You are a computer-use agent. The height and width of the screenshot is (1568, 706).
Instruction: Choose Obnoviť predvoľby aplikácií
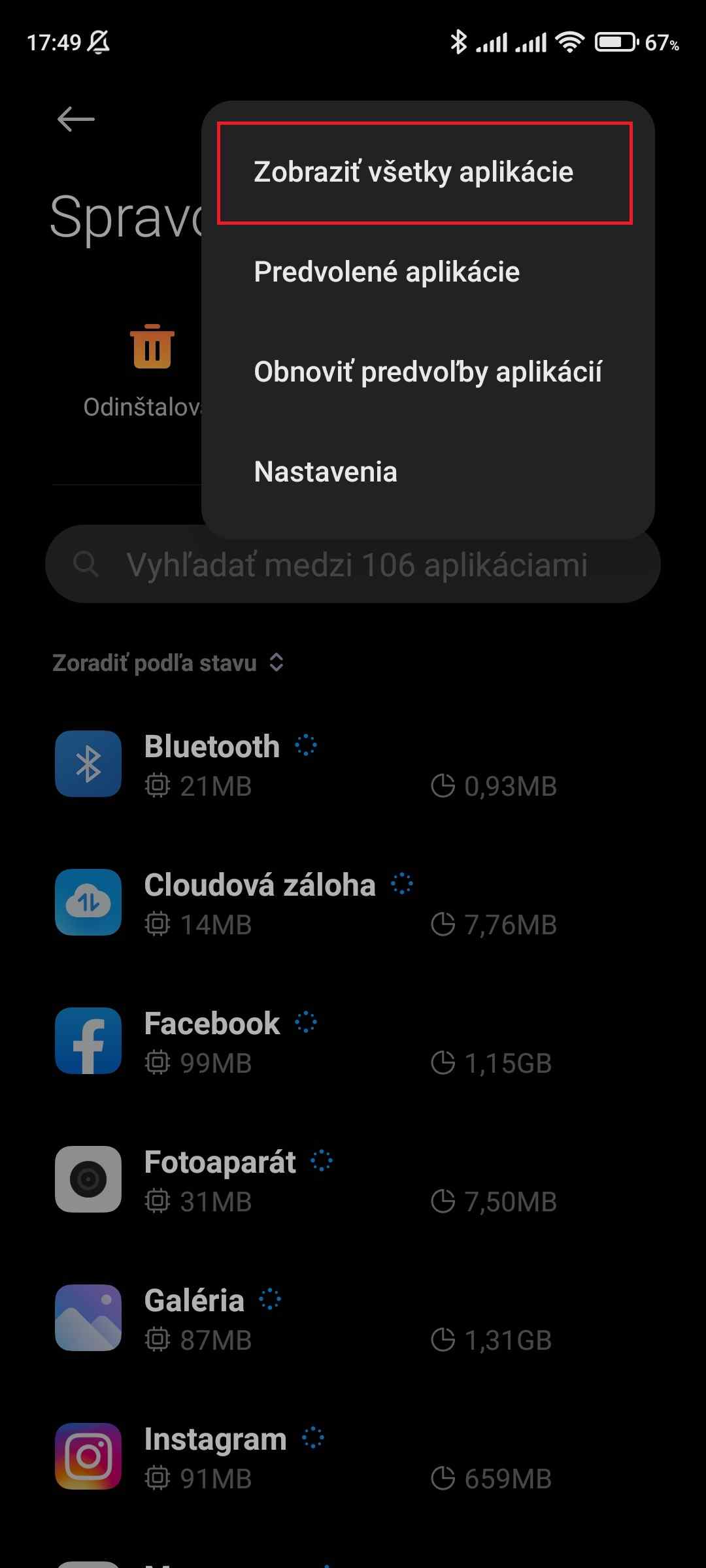click(x=428, y=372)
